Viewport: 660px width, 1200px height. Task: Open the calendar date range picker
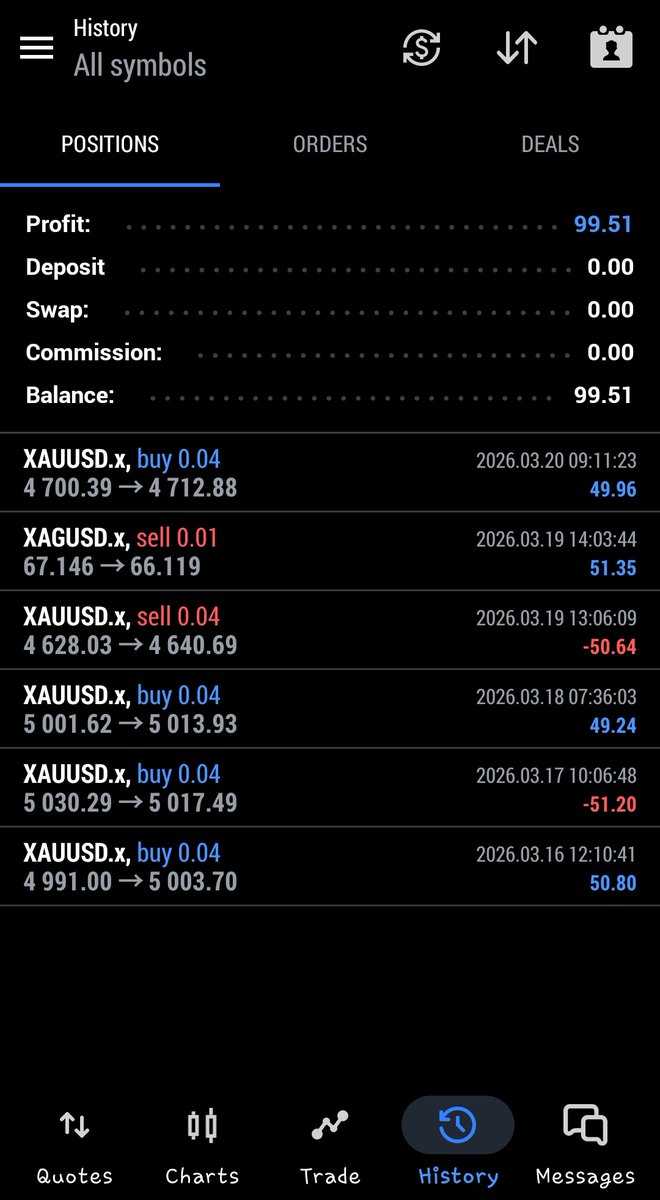pos(611,48)
